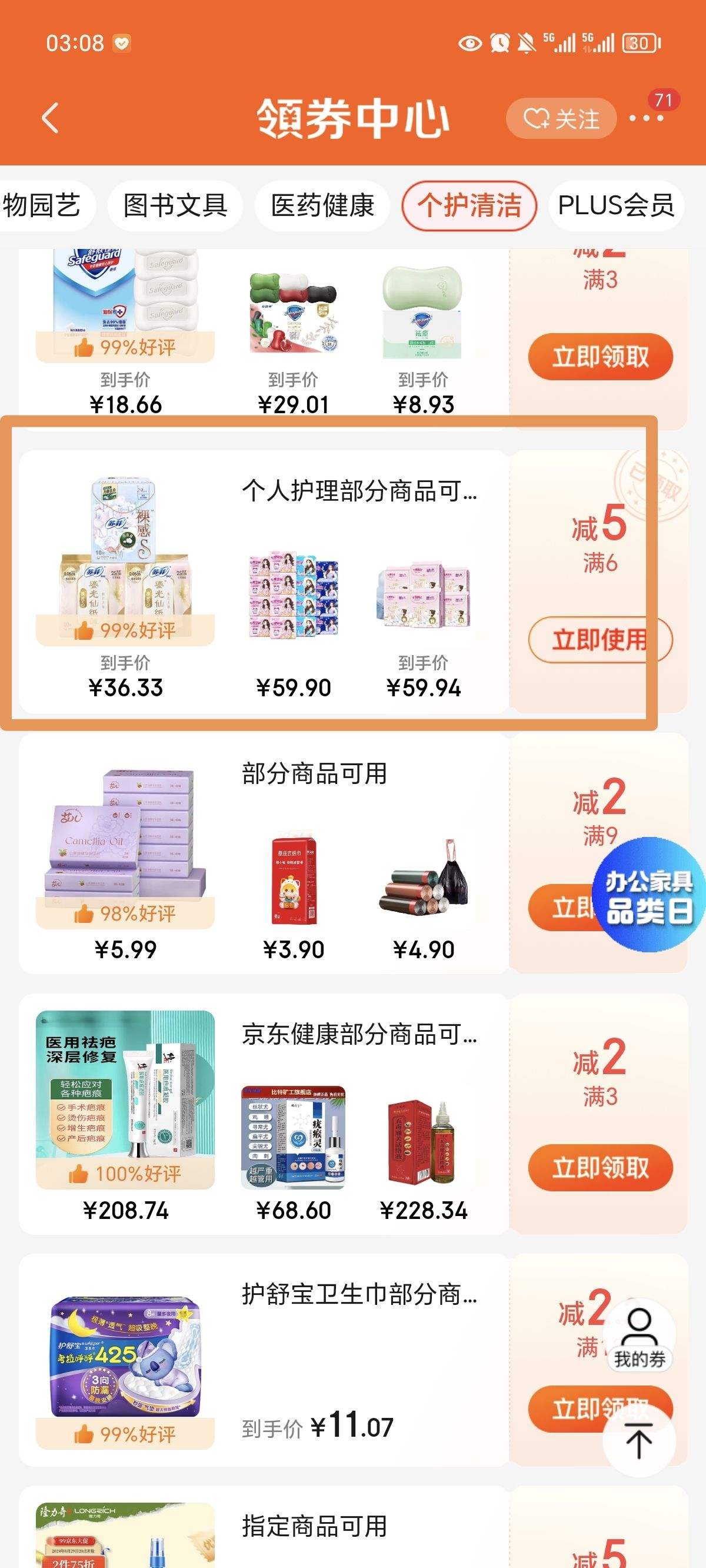Viewport: 706px width, 1568px height.
Task: Select the 个护清洁 category tab
Action: 469,205
